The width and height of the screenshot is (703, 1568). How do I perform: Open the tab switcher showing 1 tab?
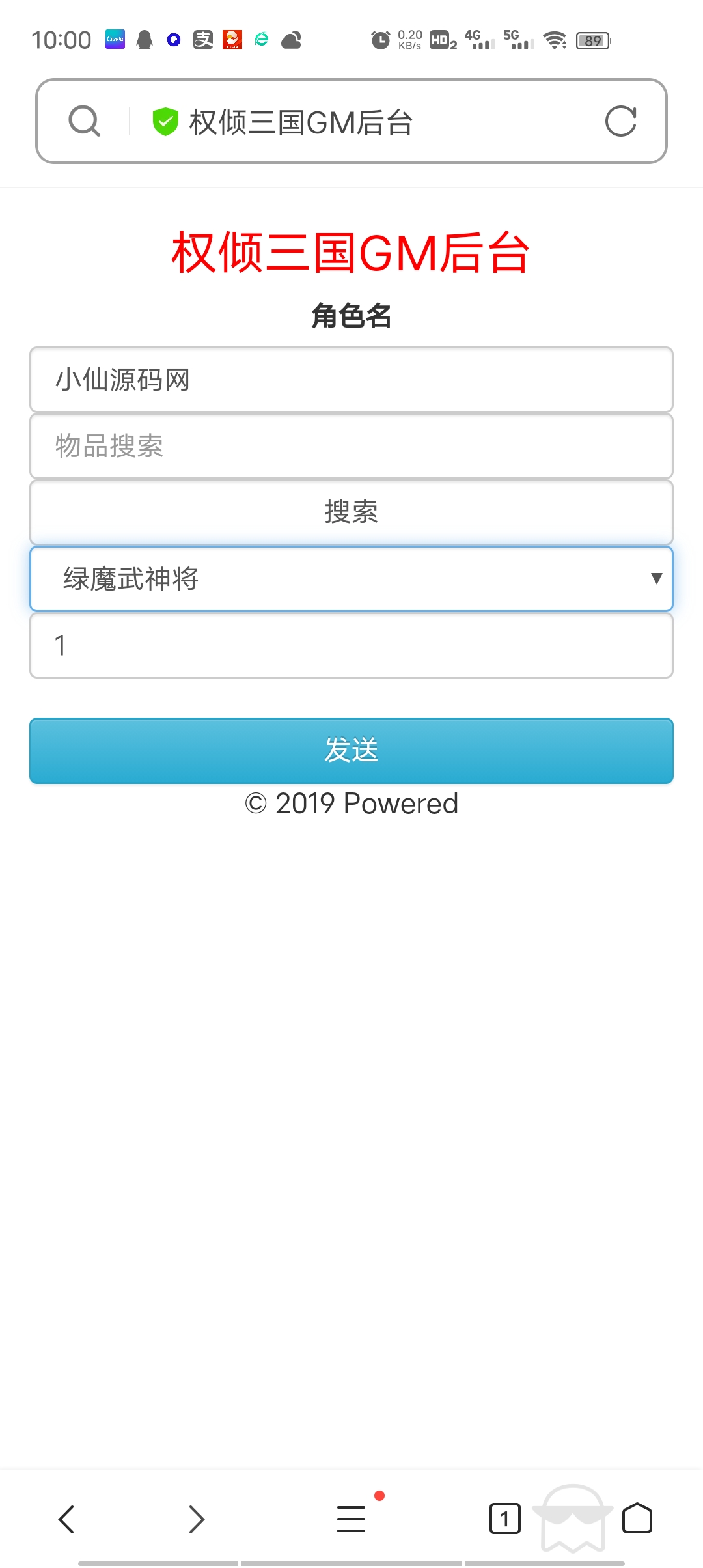(x=505, y=1519)
